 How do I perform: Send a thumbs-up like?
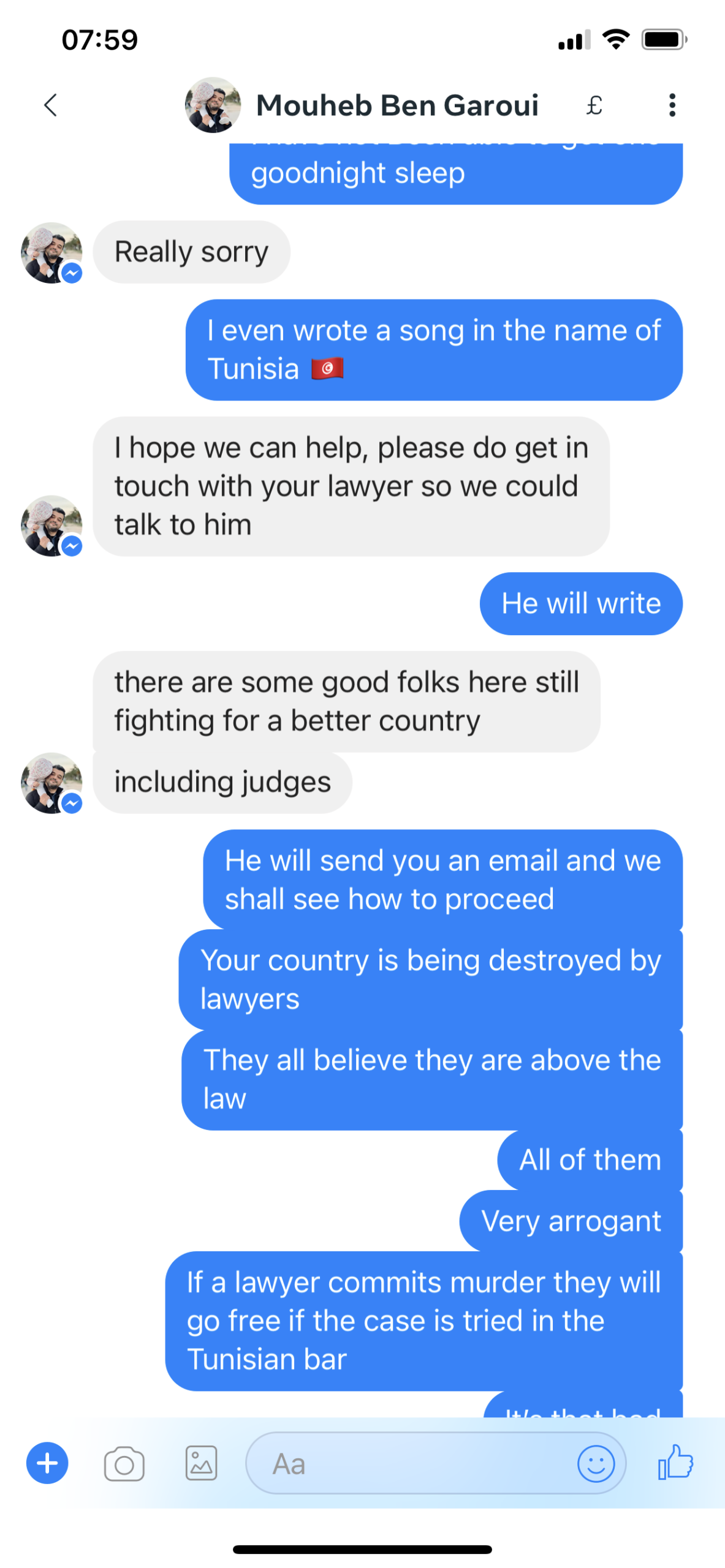pyautogui.click(x=675, y=1463)
